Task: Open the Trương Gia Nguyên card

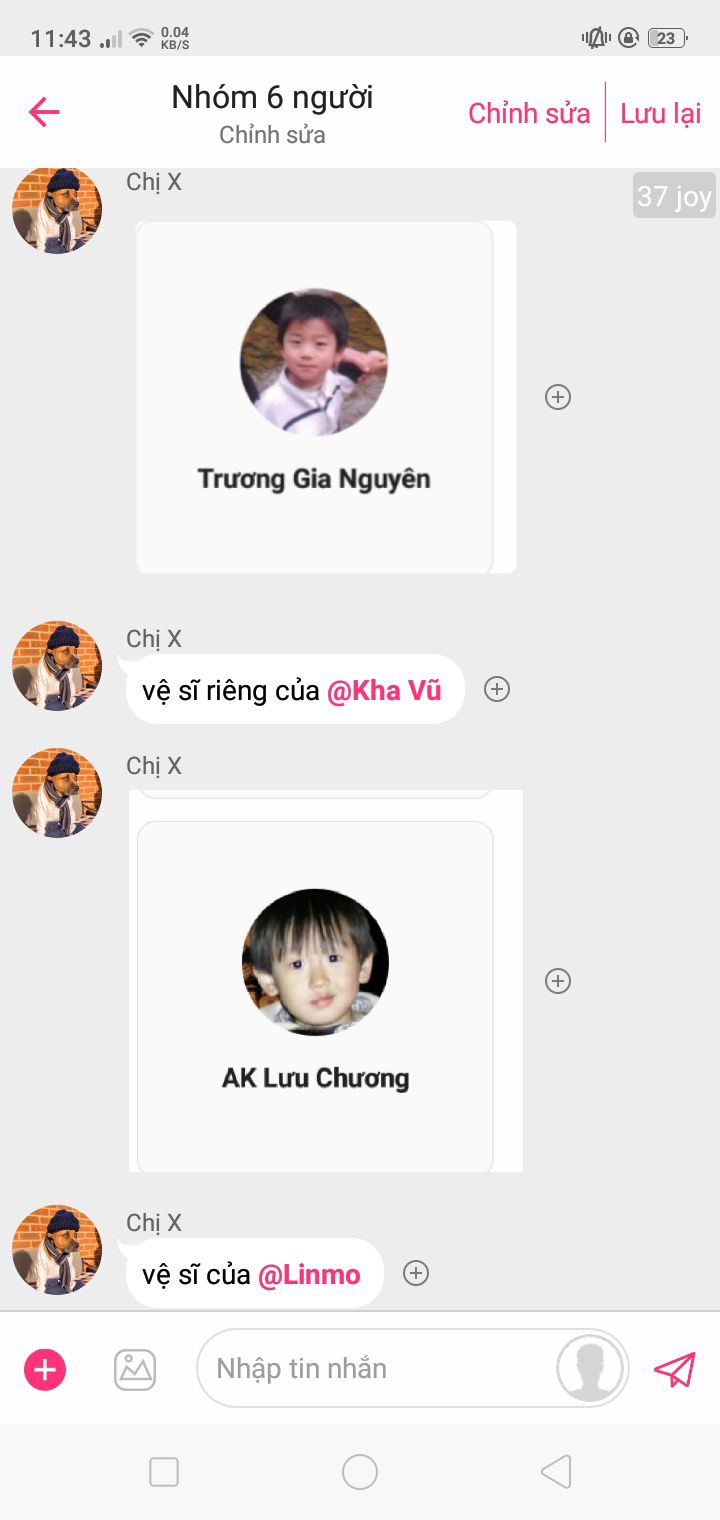Action: [x=314, y=397]
